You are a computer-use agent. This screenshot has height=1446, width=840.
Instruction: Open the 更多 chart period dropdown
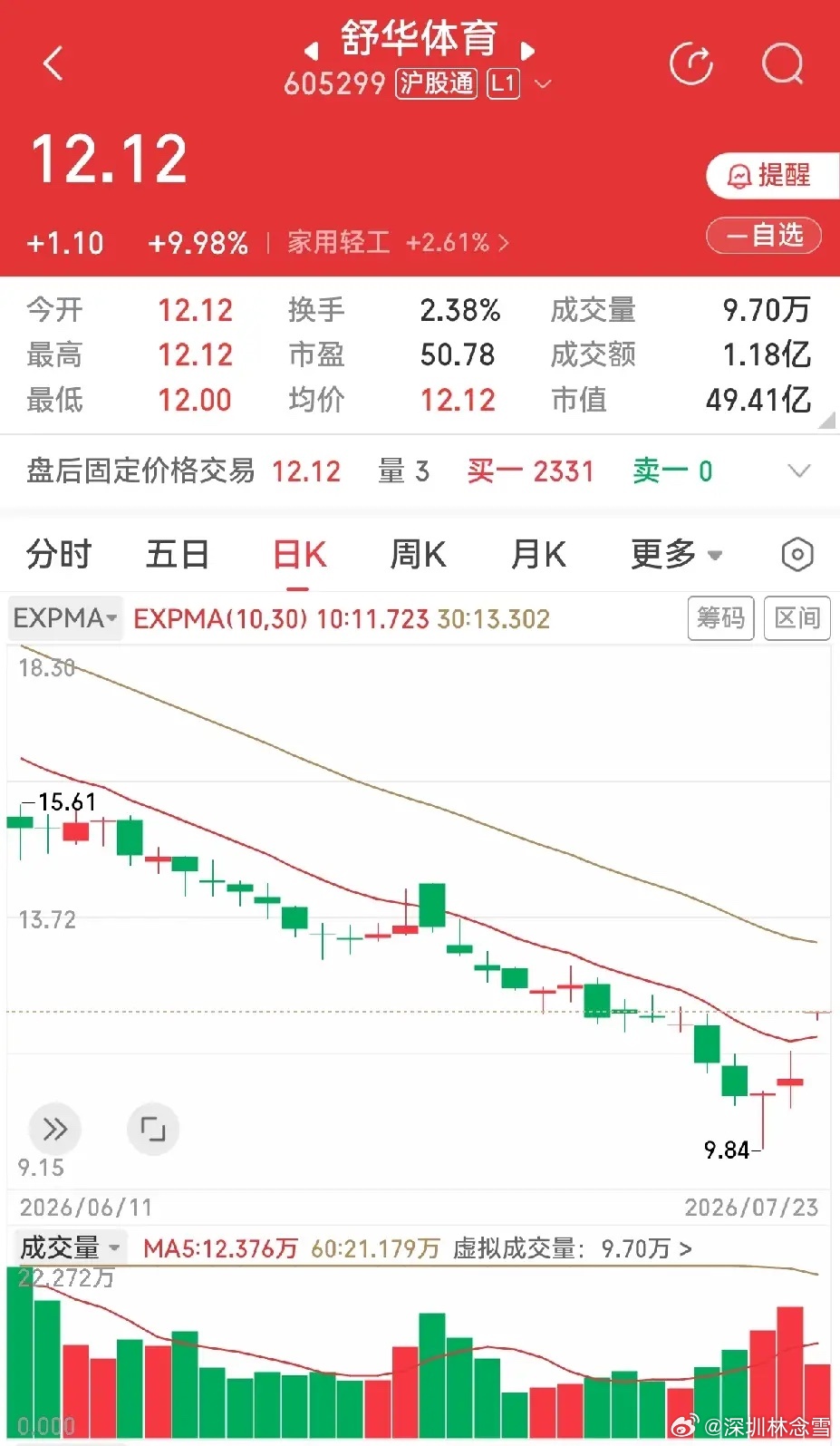pos(677,554)
